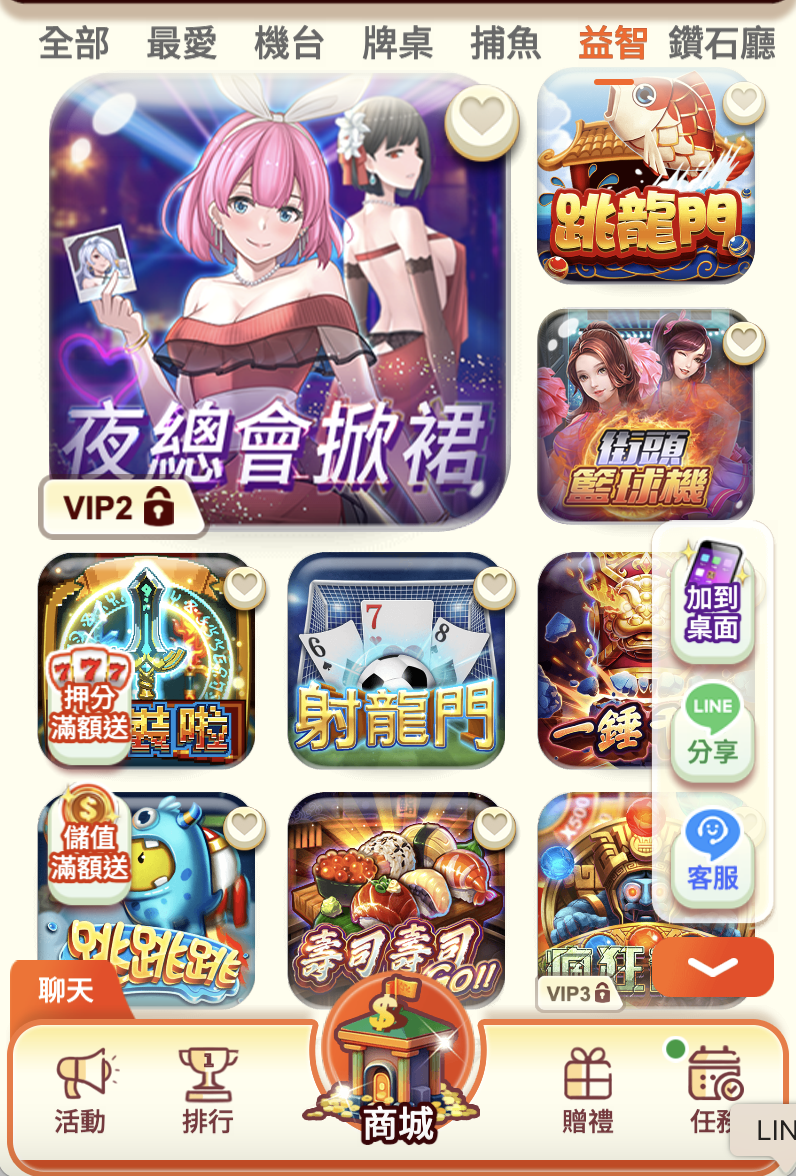The height and width of the screenshot is (1176, 796).
Task: Switch to the 最愛 favorites tab
Action: (x=181, y=44)
